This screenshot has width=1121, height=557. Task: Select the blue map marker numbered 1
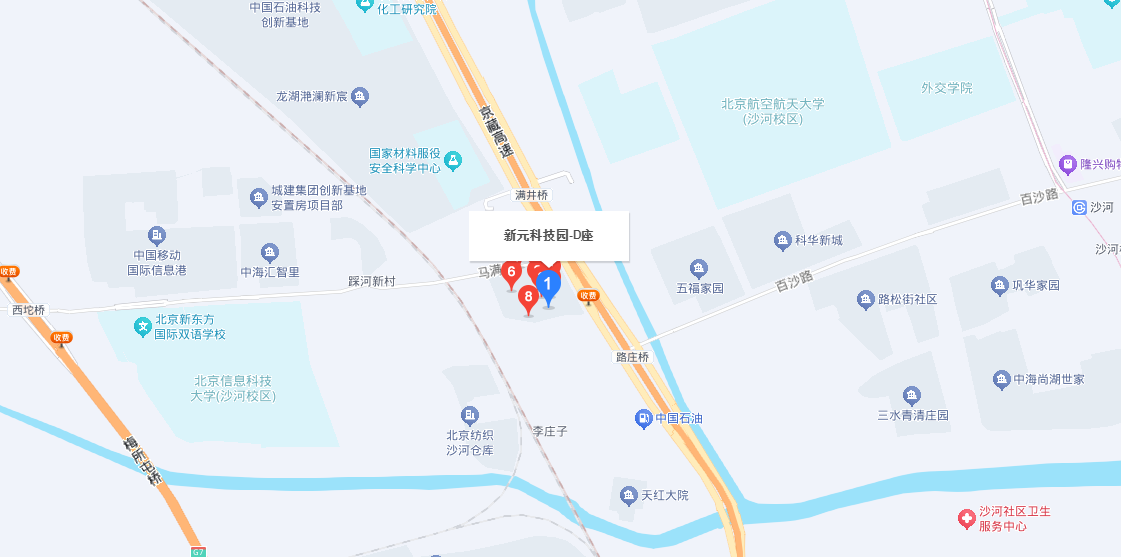click(547, 287)
